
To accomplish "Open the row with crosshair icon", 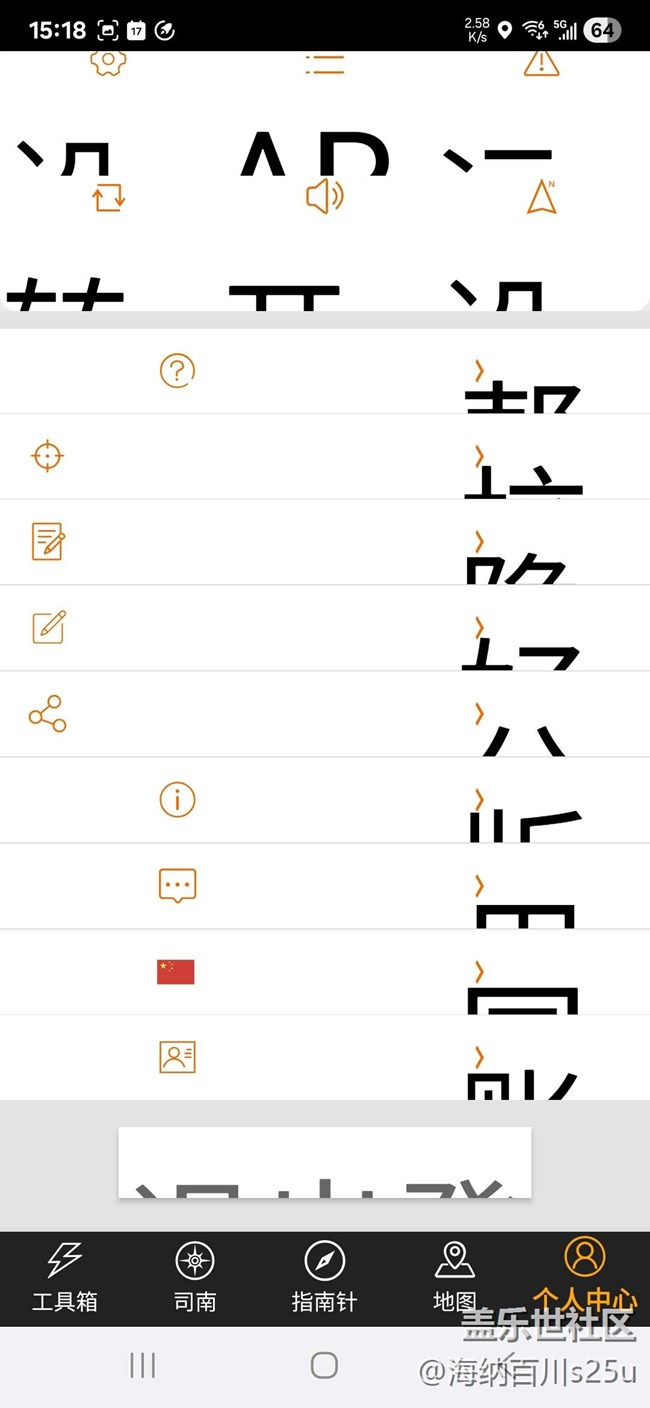I will [325, 457].
